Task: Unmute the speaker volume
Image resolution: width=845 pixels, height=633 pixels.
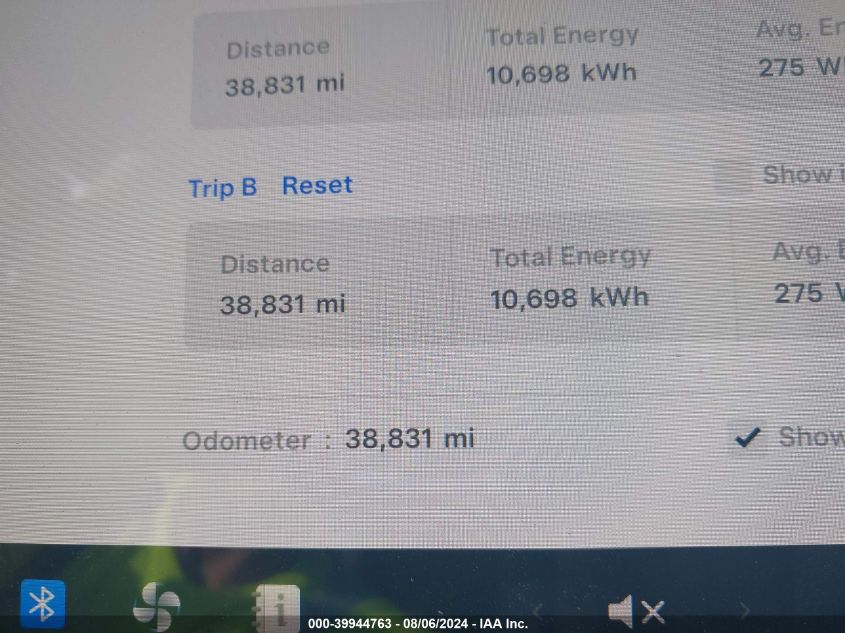Action: [x=636, y=610]
